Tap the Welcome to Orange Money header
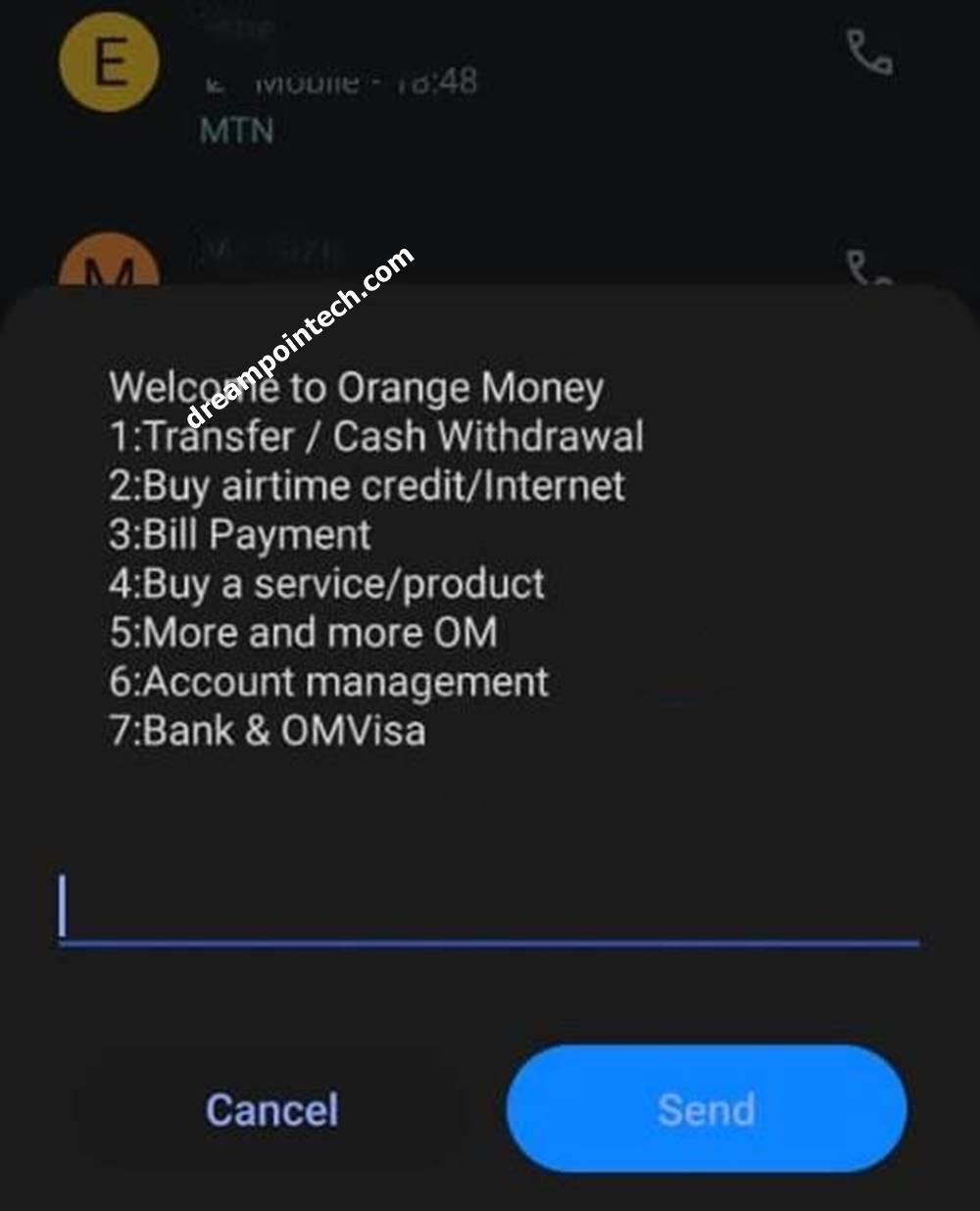980x1211 pixels. pos(358,386)
